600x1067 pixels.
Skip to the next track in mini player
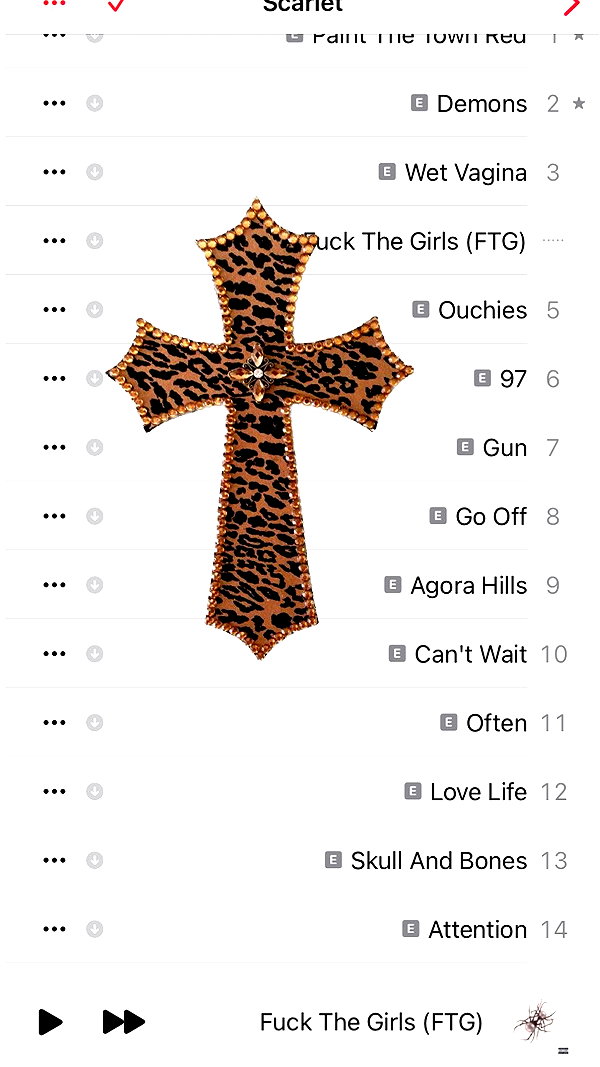point(124,1021)
